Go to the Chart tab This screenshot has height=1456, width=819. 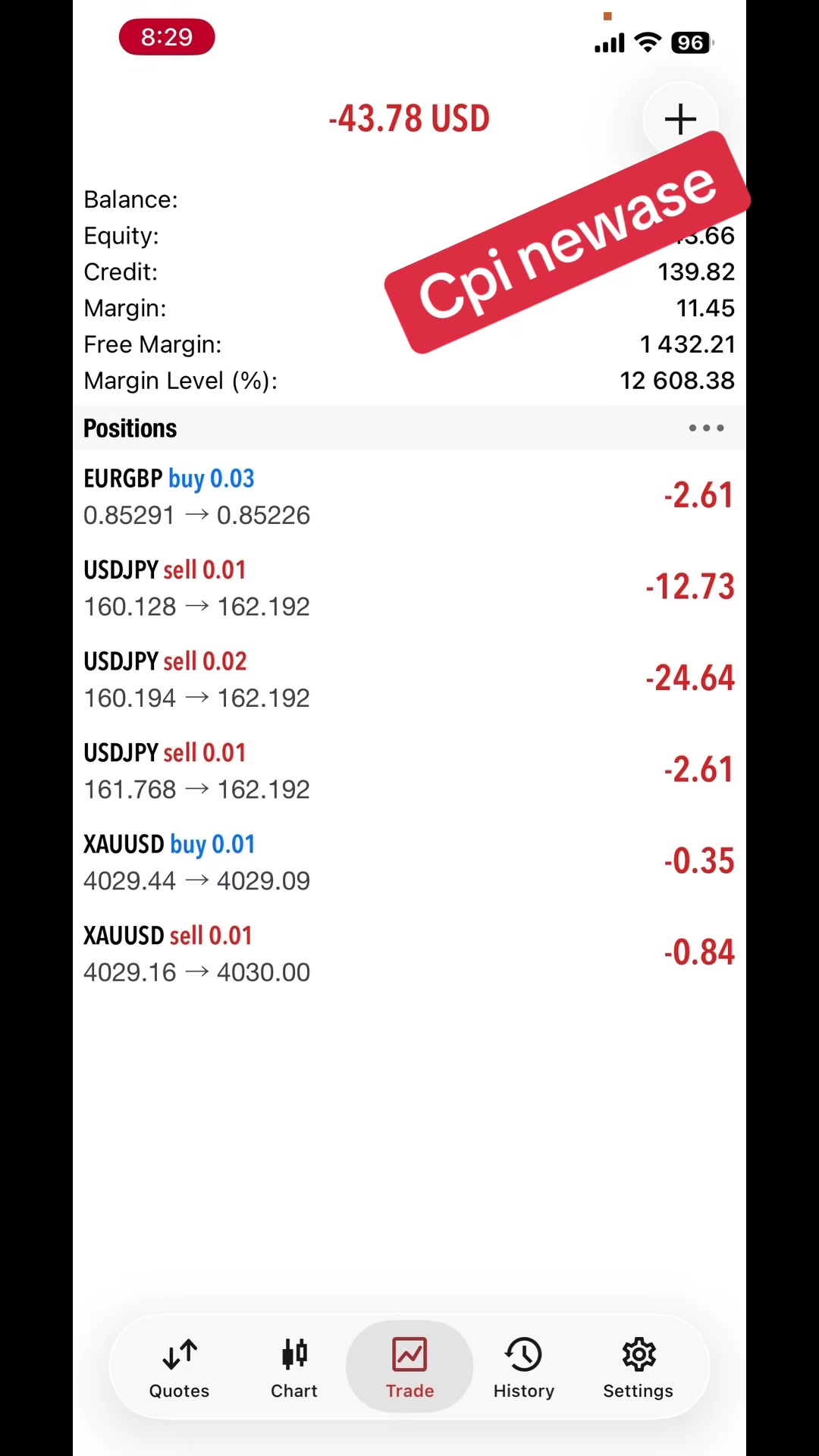click(294, 1367)
